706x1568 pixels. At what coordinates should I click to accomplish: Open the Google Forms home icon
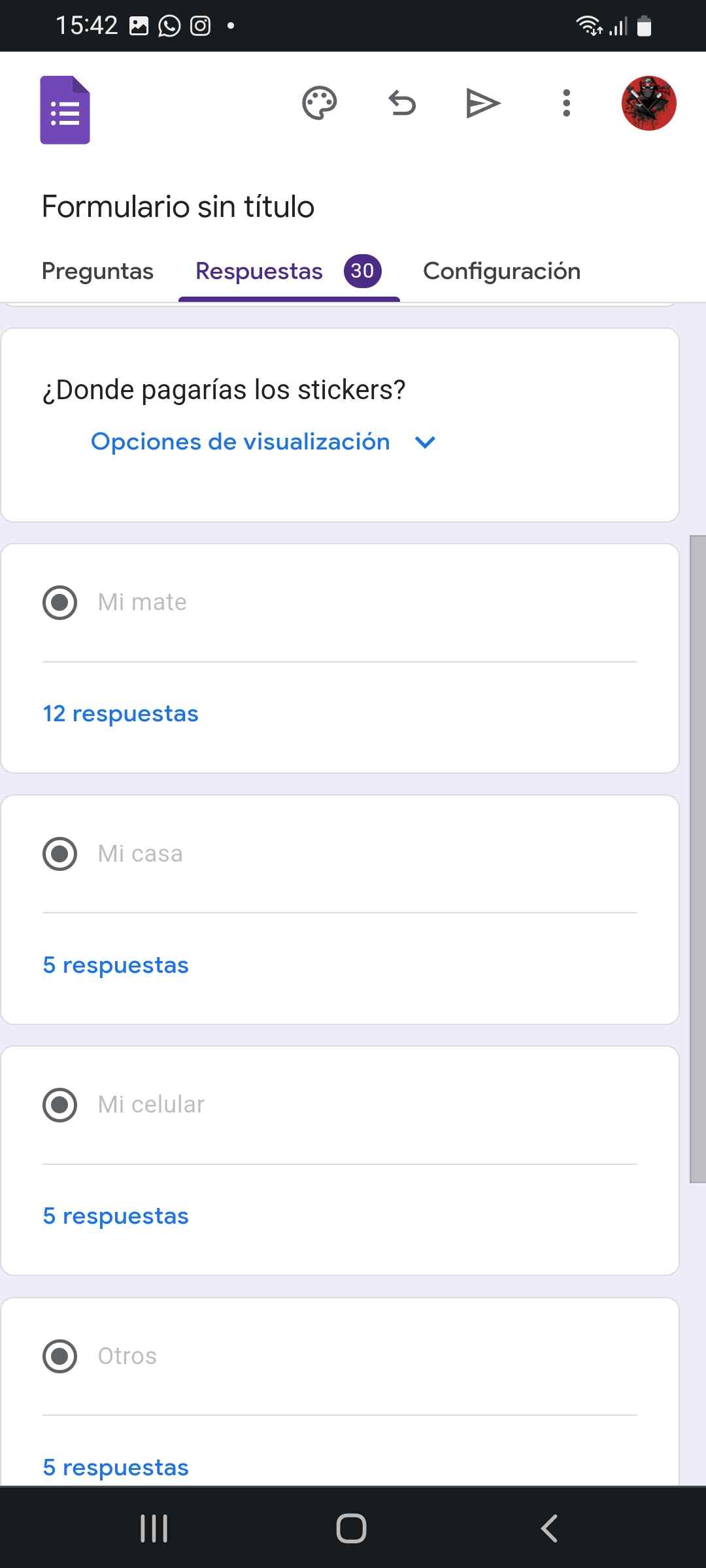click(x=65, y=110)
